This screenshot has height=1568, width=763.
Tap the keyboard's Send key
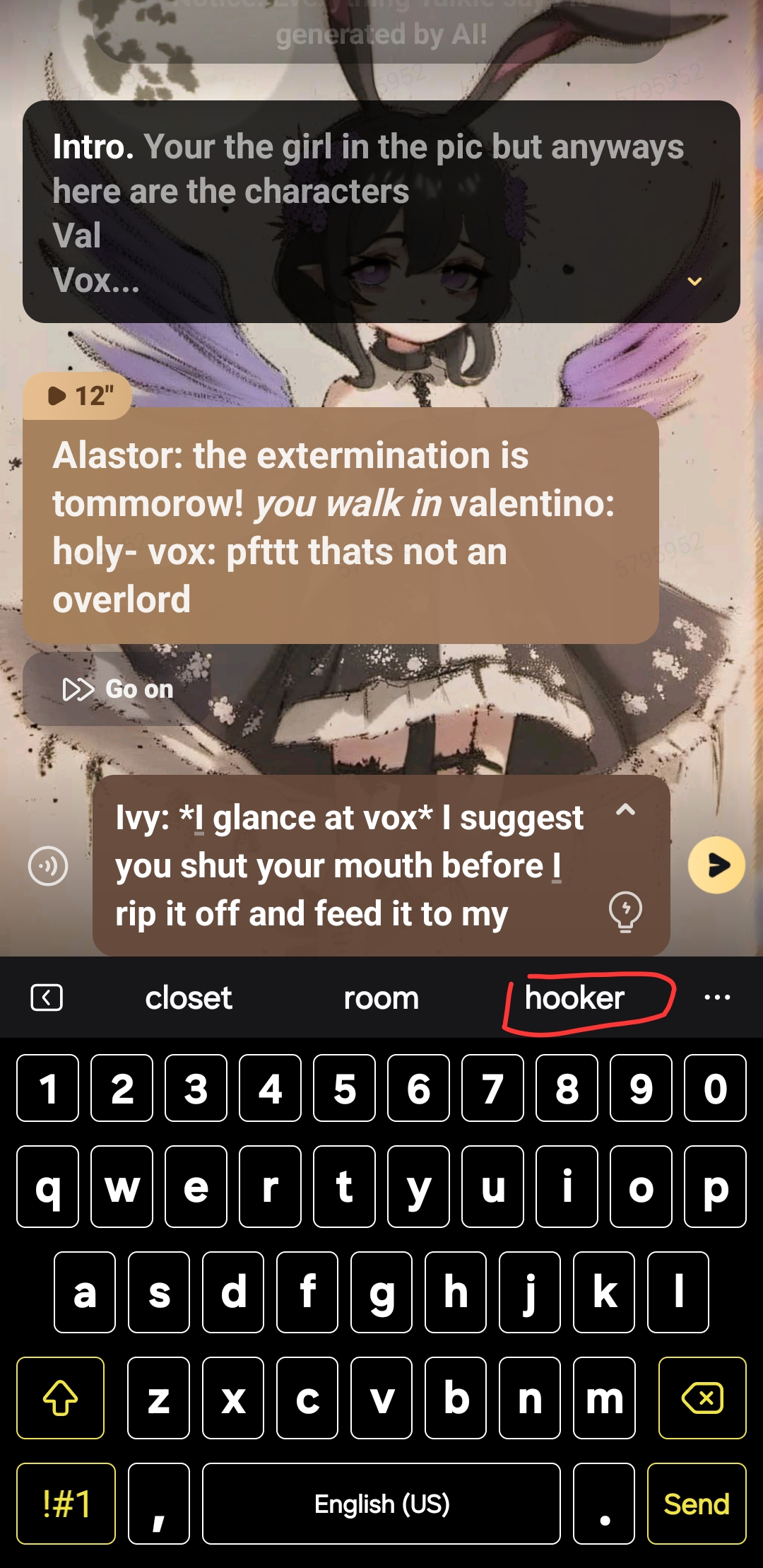(x=696, y=1504)
